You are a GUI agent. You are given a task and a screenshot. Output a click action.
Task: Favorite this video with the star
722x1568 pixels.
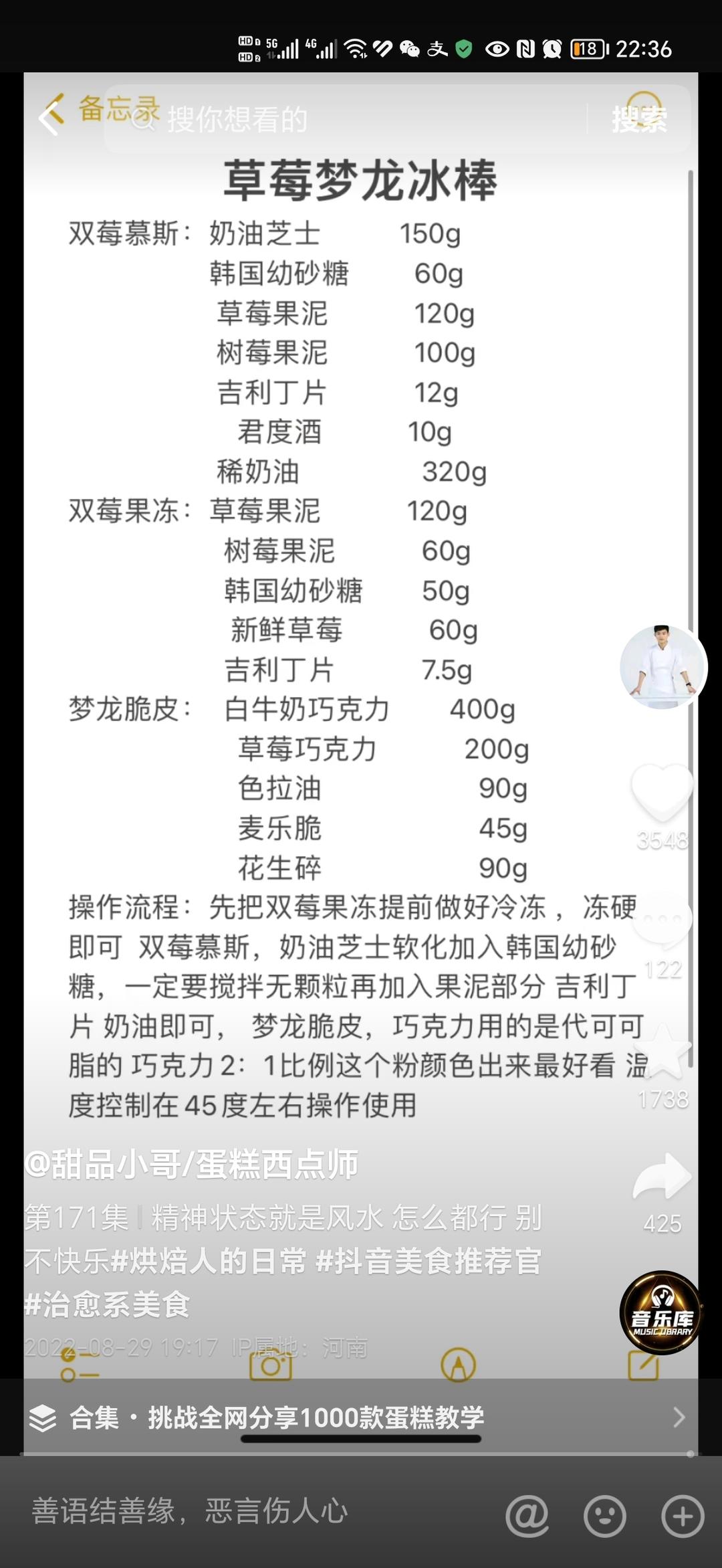coord(662,1052)
